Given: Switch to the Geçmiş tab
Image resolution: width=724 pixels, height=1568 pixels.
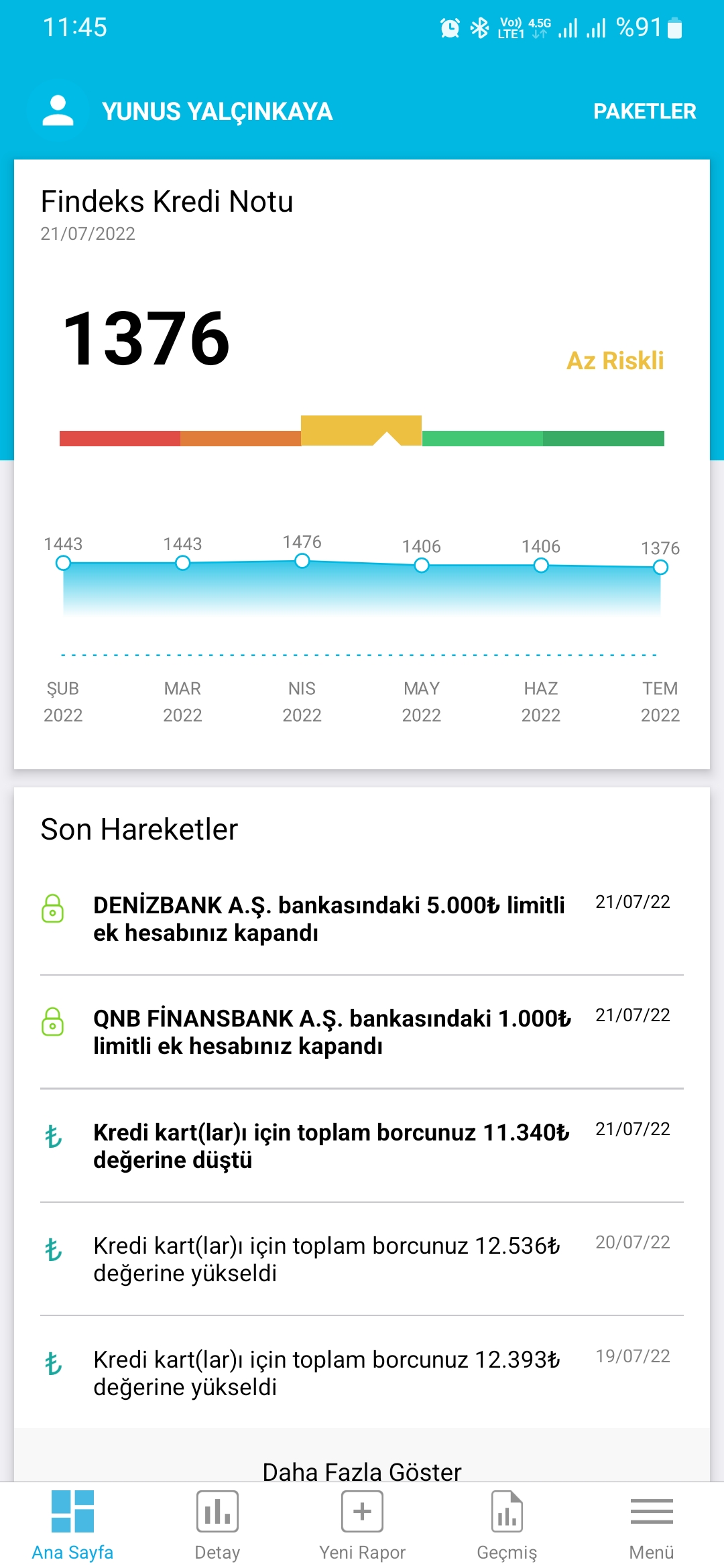Looking at the screenshot, I should pos(507,1526).
